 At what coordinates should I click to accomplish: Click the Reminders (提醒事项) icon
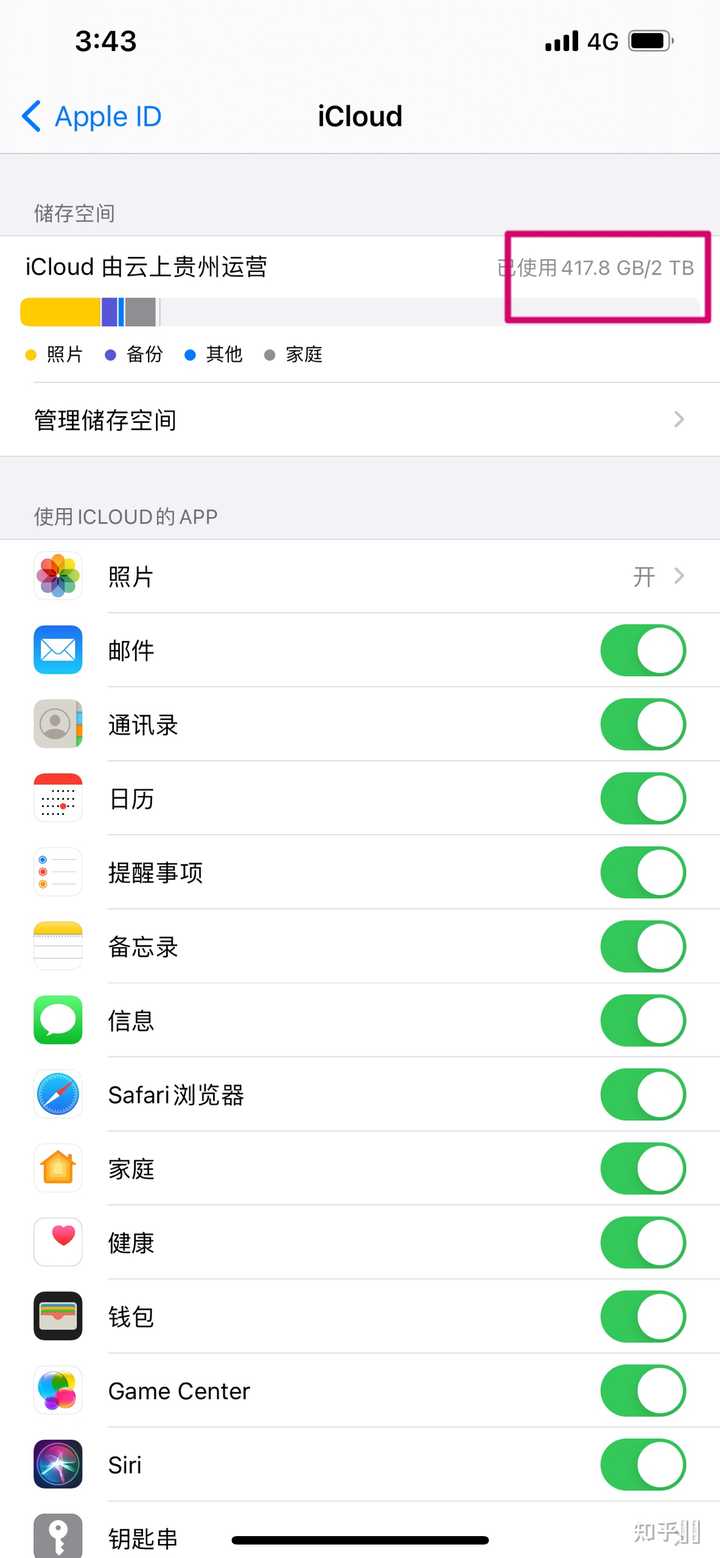pyautogui.click(x=57, y=872)
